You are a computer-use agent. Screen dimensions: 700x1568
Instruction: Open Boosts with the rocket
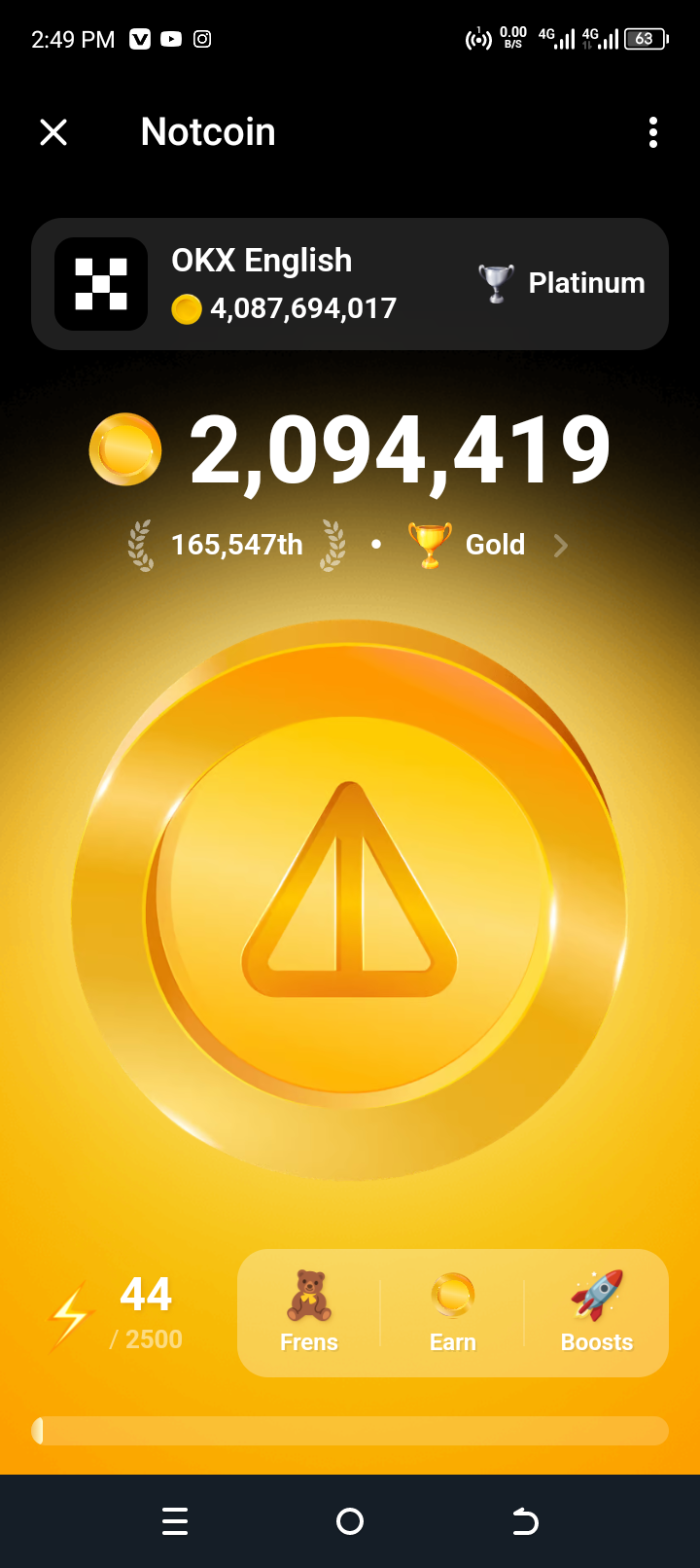(597, 1312)
